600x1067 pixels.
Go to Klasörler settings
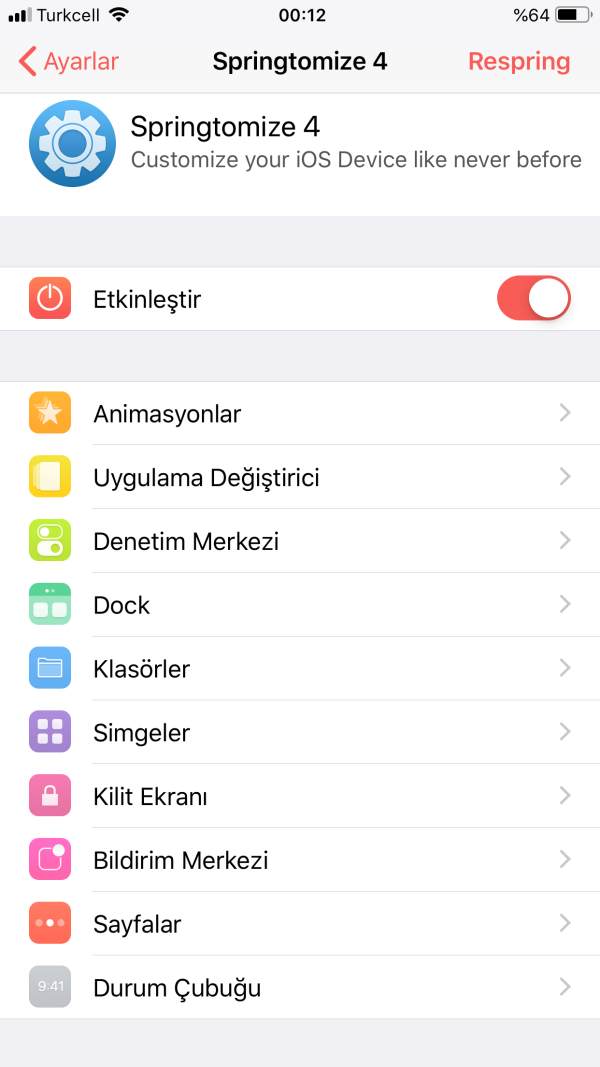(x=300, y=669)
